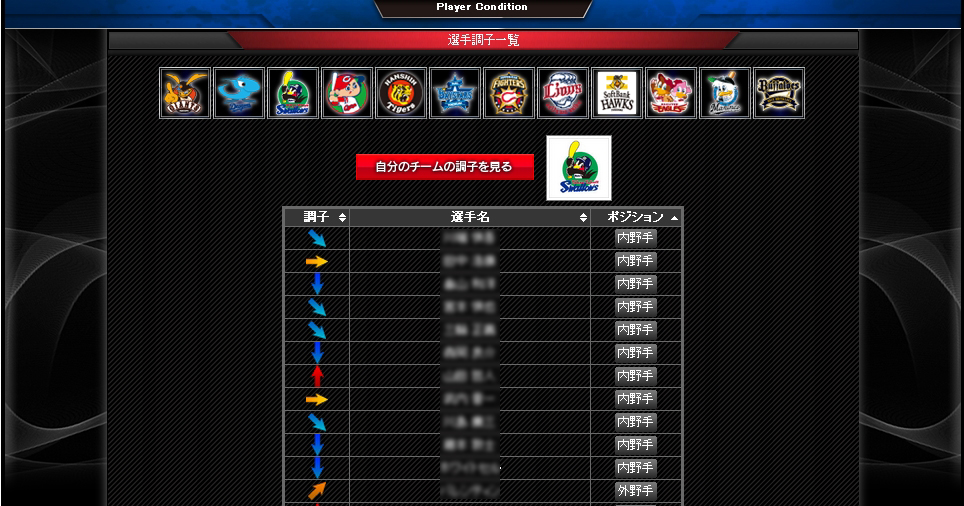Select the Carp team logo

[x=347, y=93]
